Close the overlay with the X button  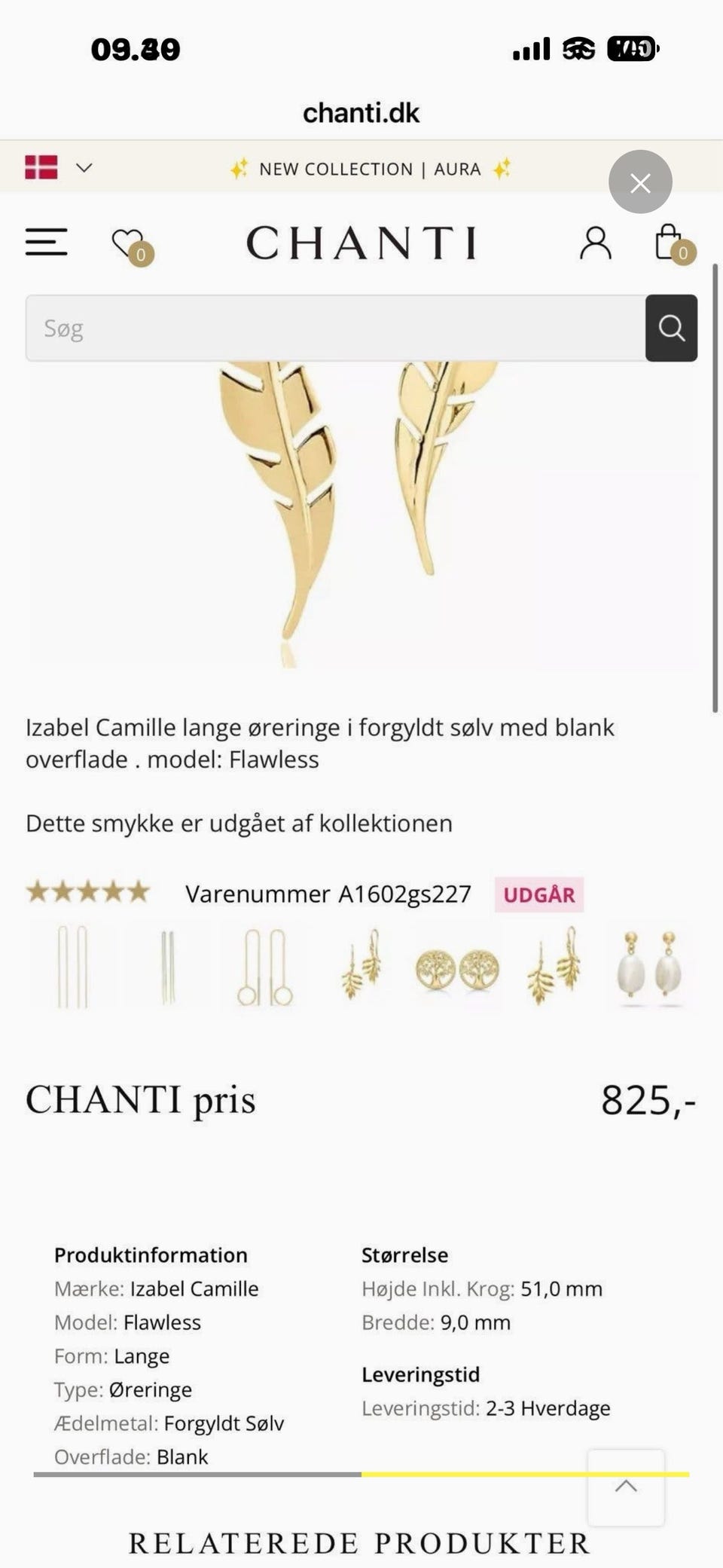640,182
